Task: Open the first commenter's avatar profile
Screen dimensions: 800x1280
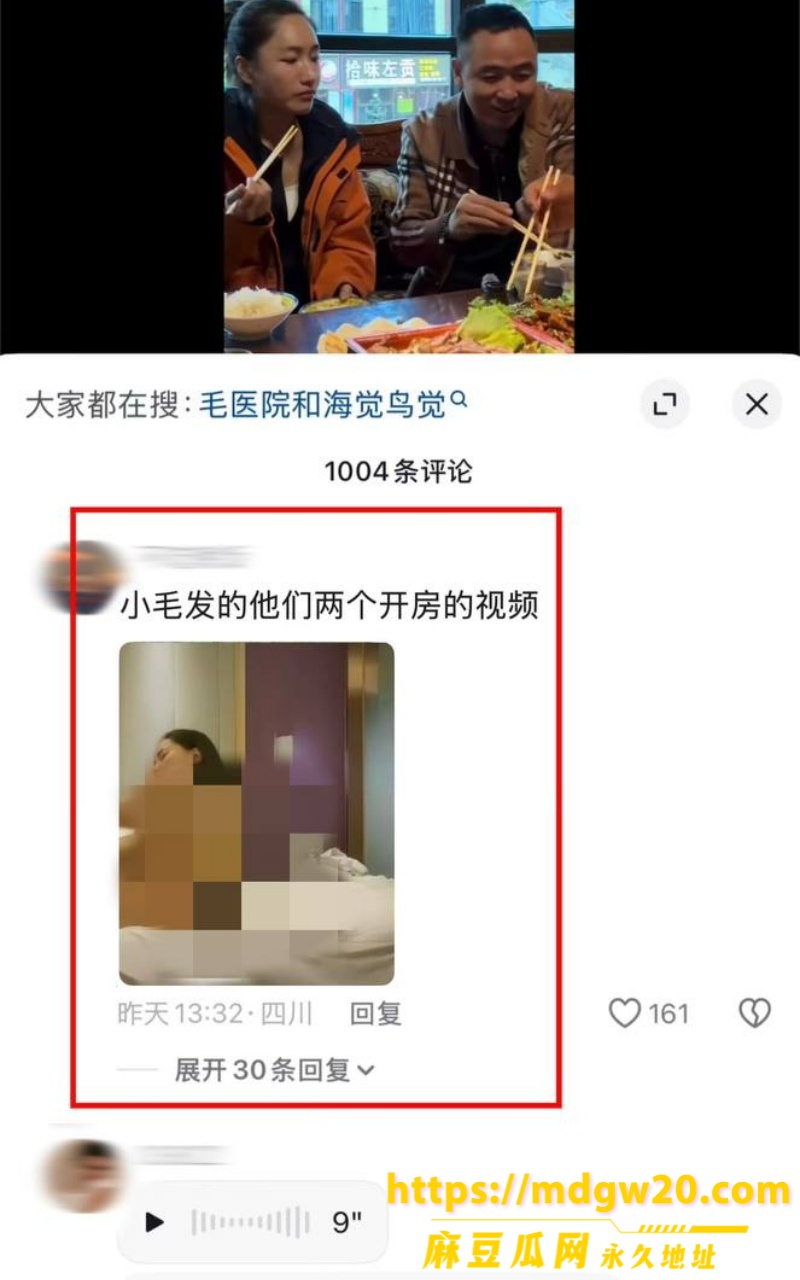Action: [x=78, y=578]
